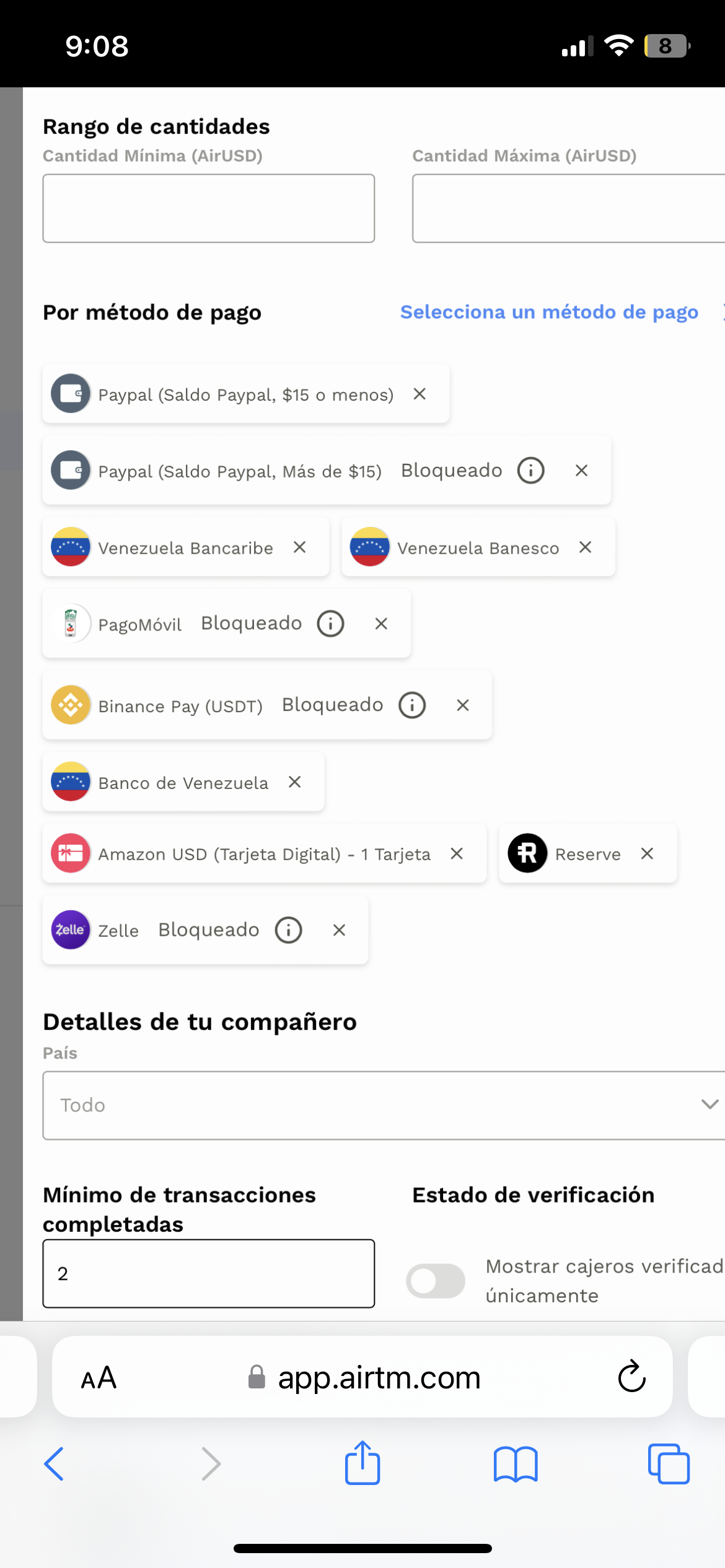Open Selecciona un método de pago
This screenshot has height=1568, width=725.
[549, 312]
